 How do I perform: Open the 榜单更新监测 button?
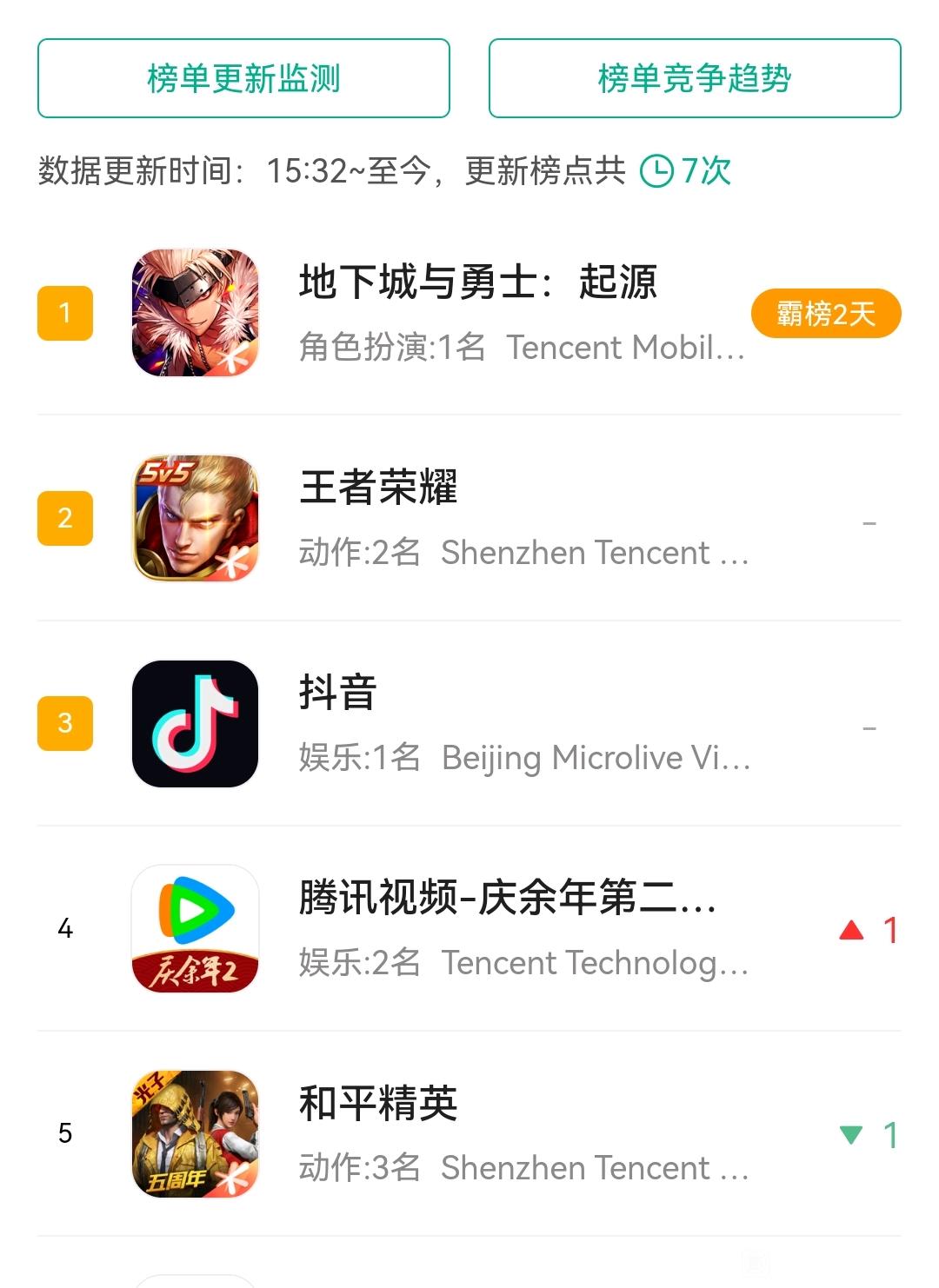pos(243,78)
